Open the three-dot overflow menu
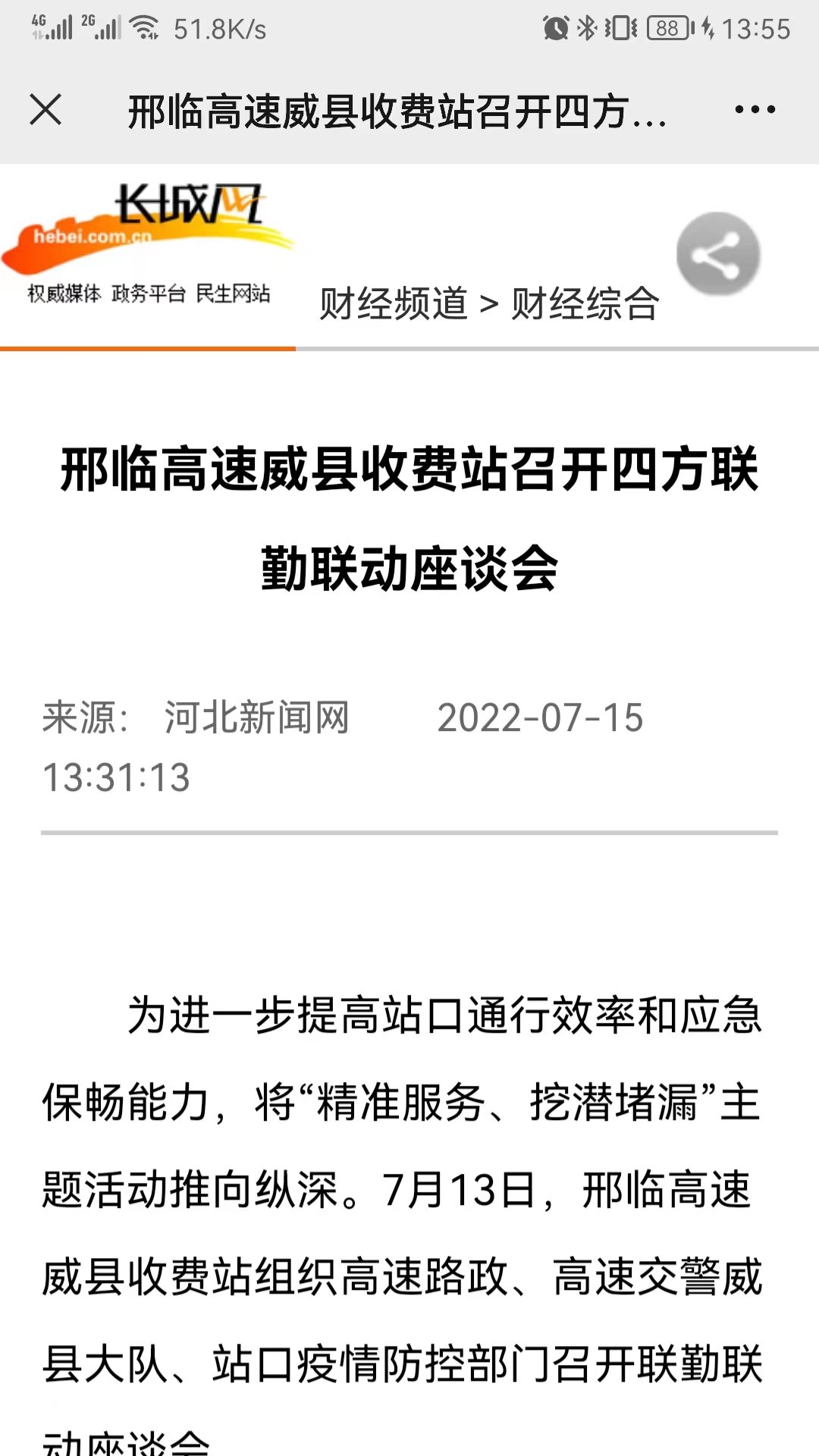819x1456 pixels. click(x=755, y=110)
